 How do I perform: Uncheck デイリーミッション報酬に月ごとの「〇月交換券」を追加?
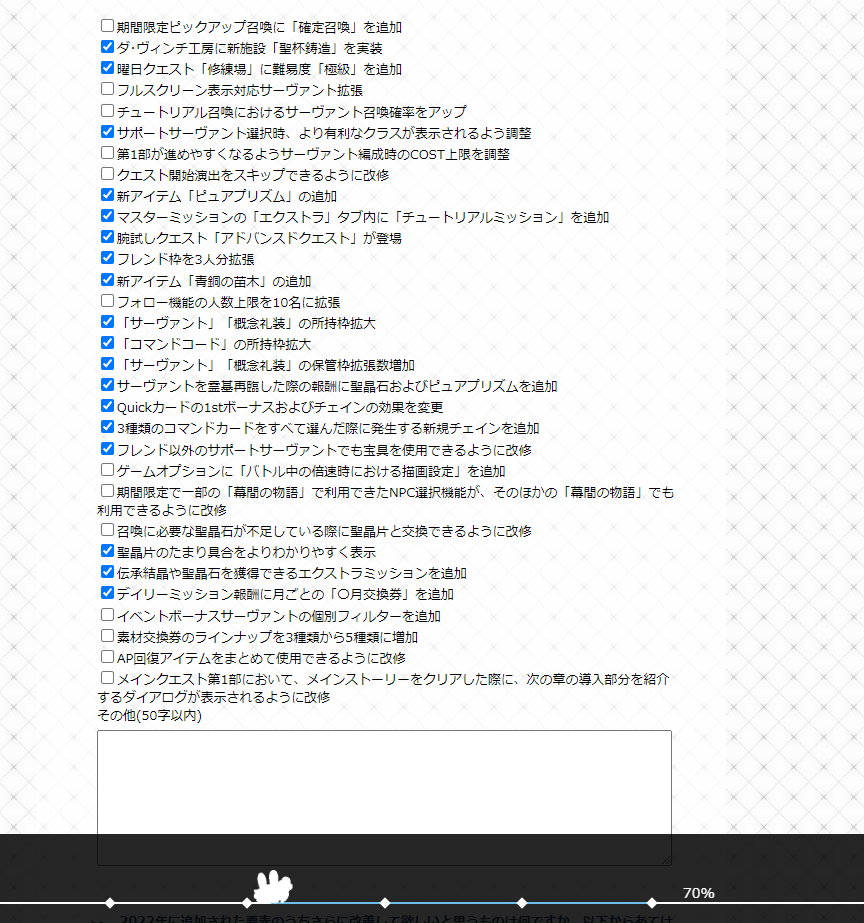coord(108,593)
